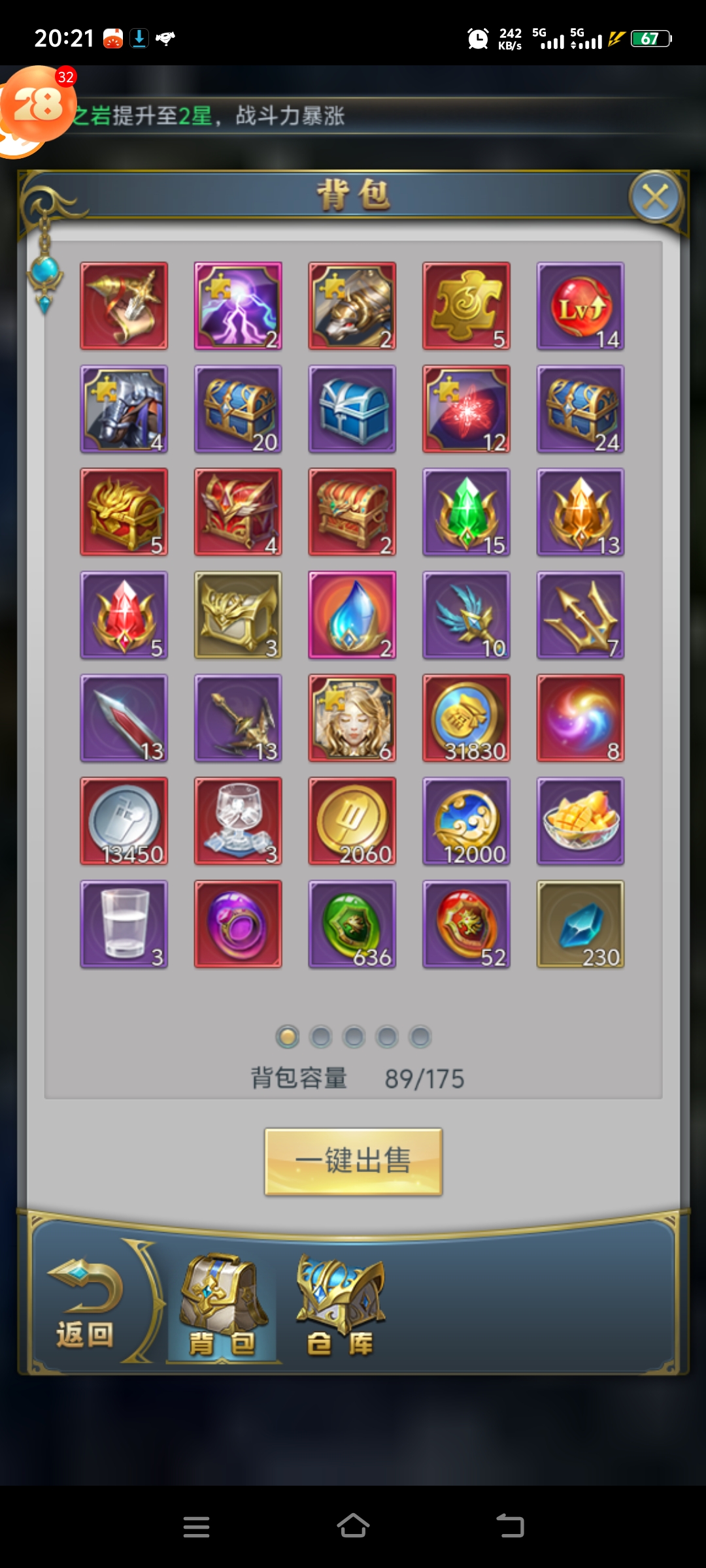Close the 背包 inventory window
Screen dimensions: 706x1568
point(655,197)
